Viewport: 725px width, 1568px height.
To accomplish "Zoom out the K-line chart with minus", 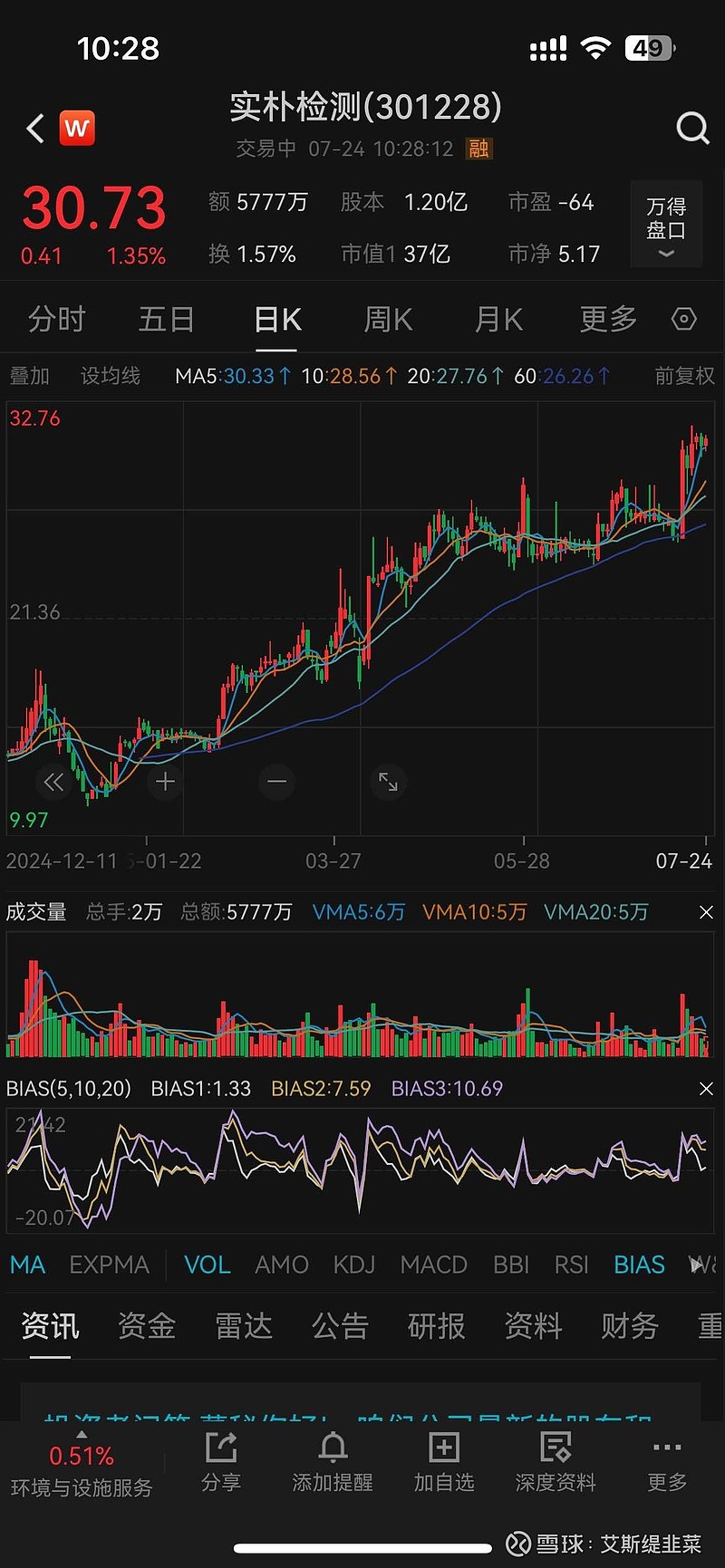I will (277, 782).
